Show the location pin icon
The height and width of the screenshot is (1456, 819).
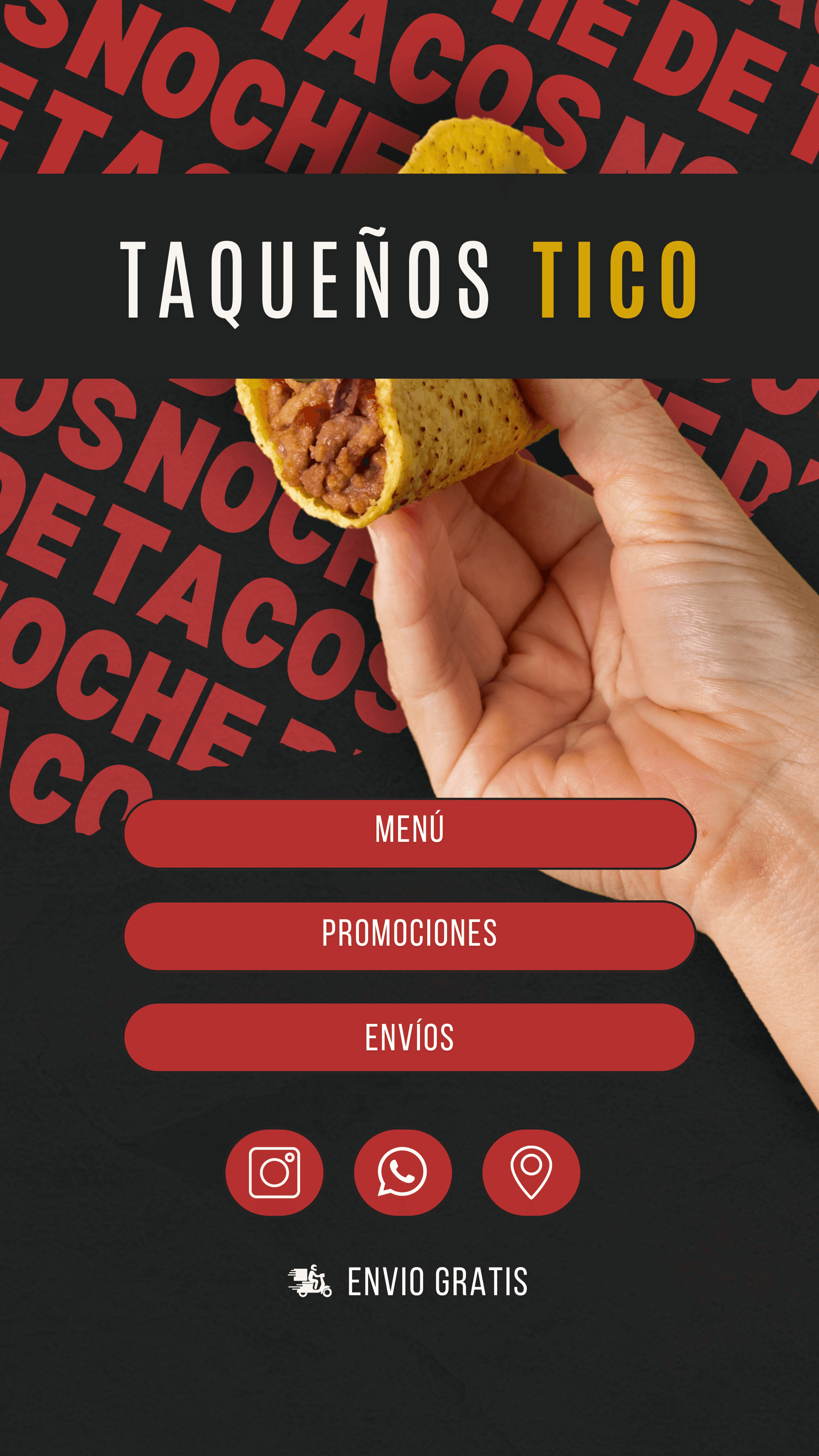[x=531, y=1172]
